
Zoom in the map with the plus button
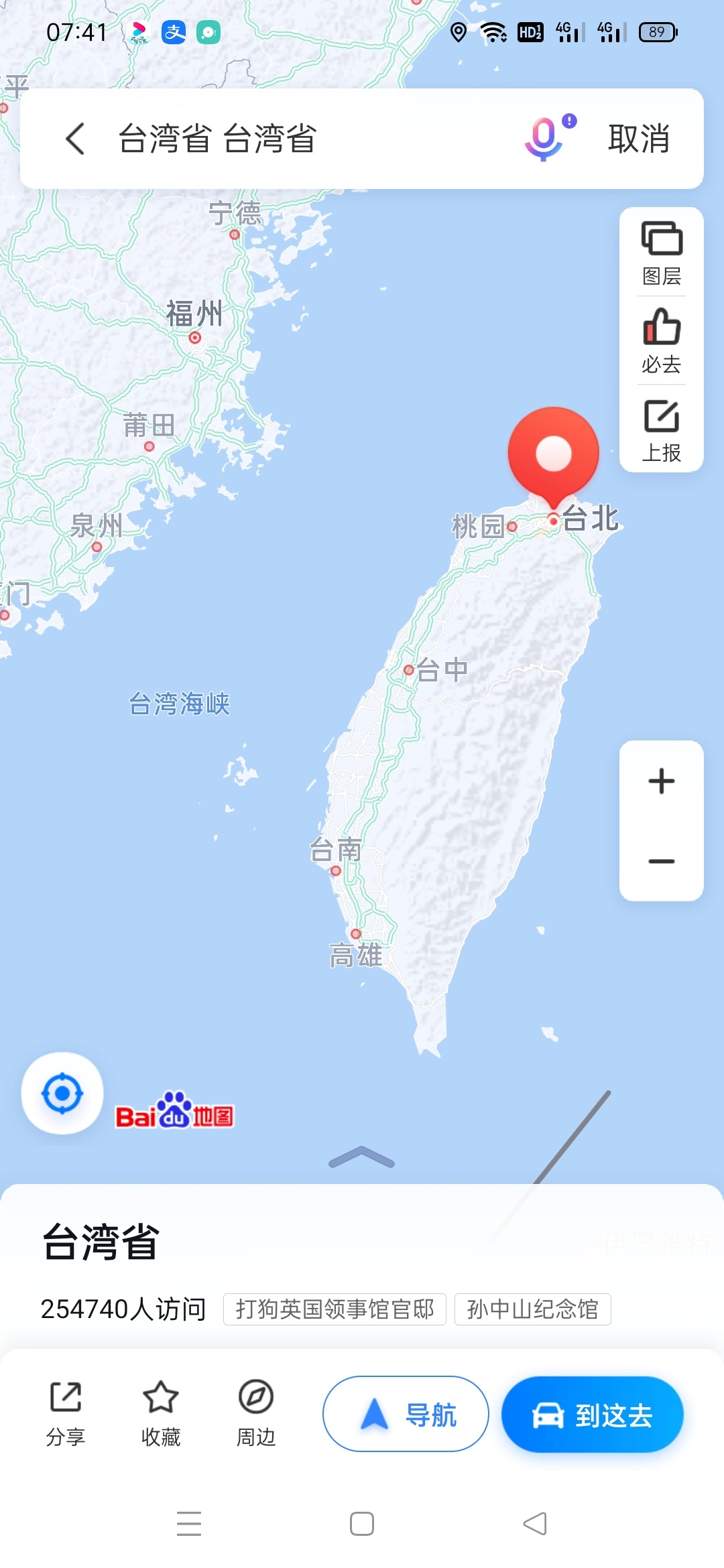tap(662, 781)
